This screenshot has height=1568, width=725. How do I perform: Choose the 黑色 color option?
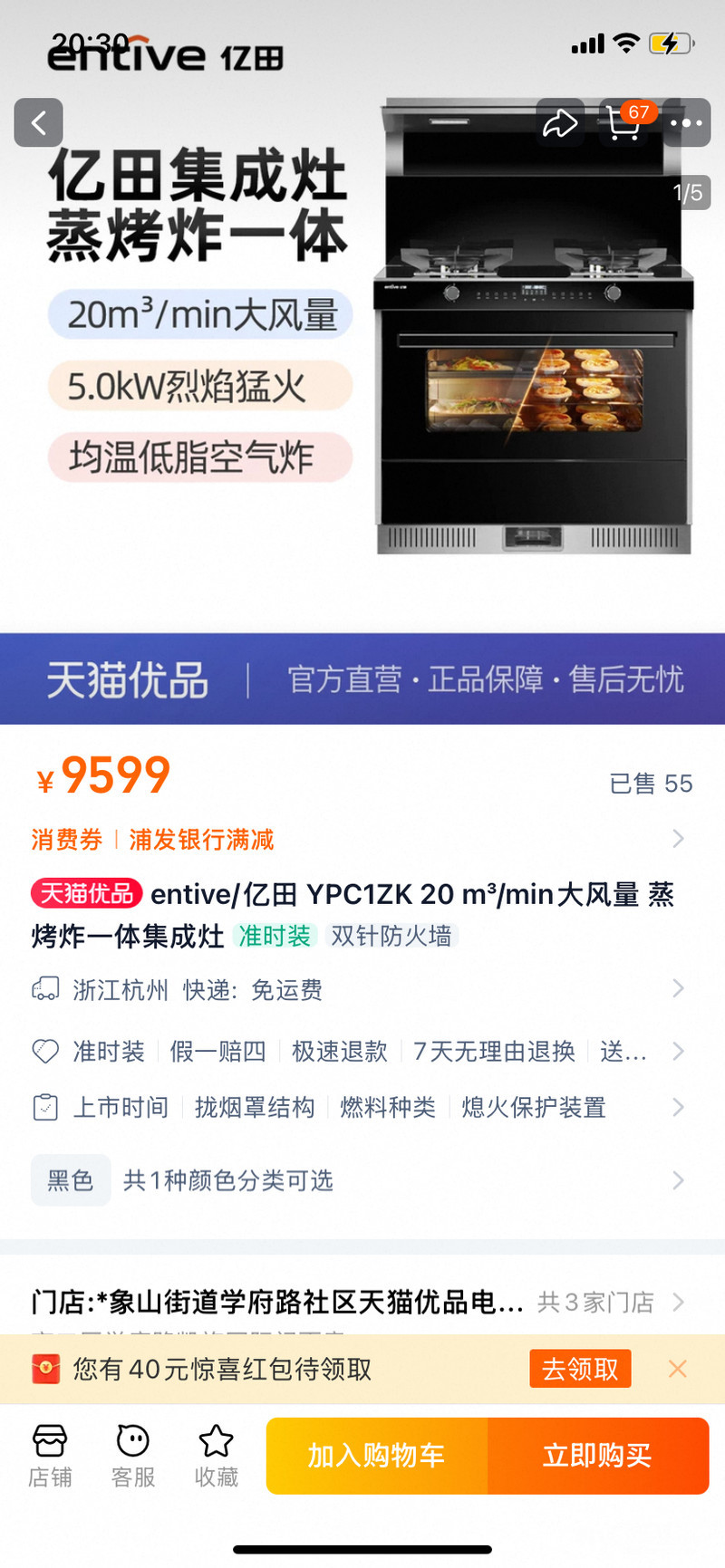coord(71,1180)
